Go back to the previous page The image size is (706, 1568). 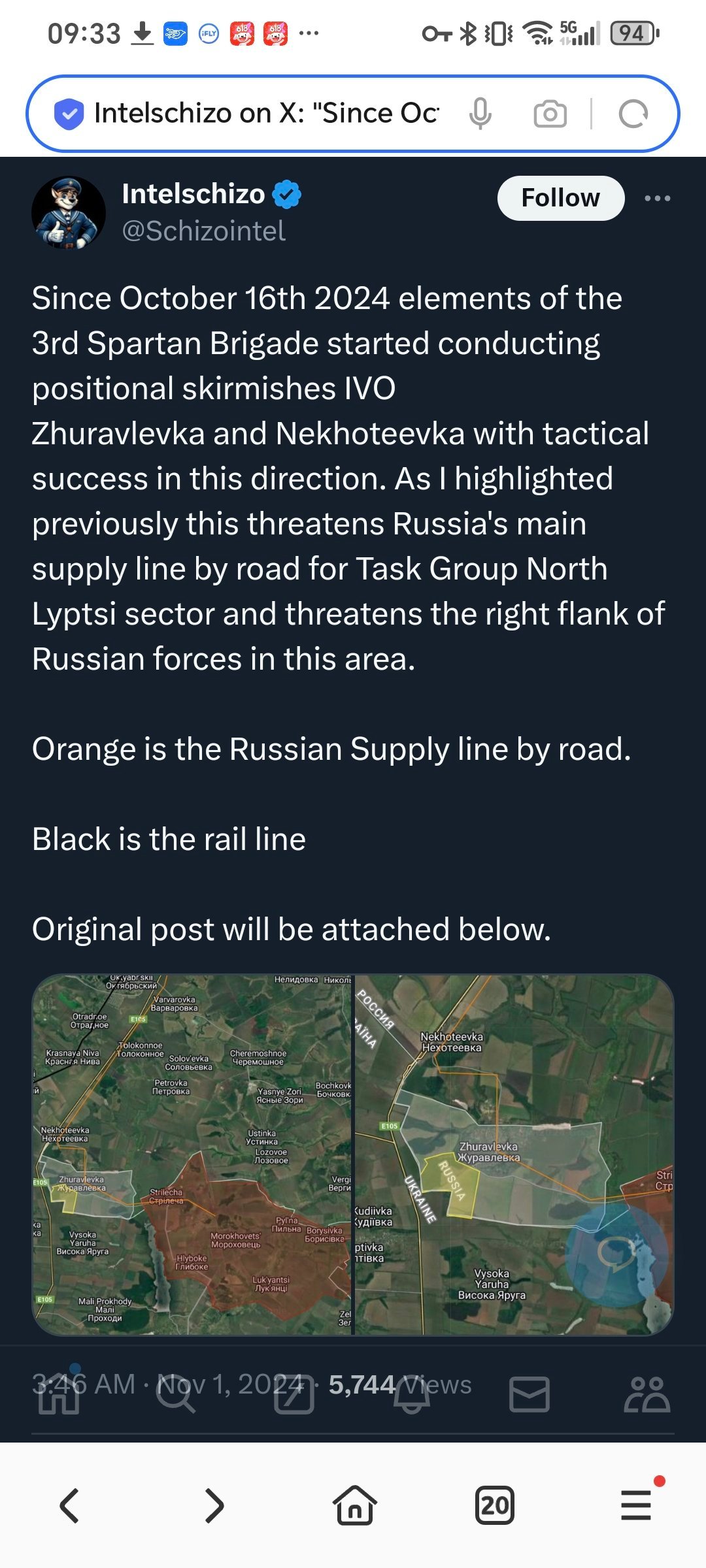pyautogui.click(x=69, y=1506)
